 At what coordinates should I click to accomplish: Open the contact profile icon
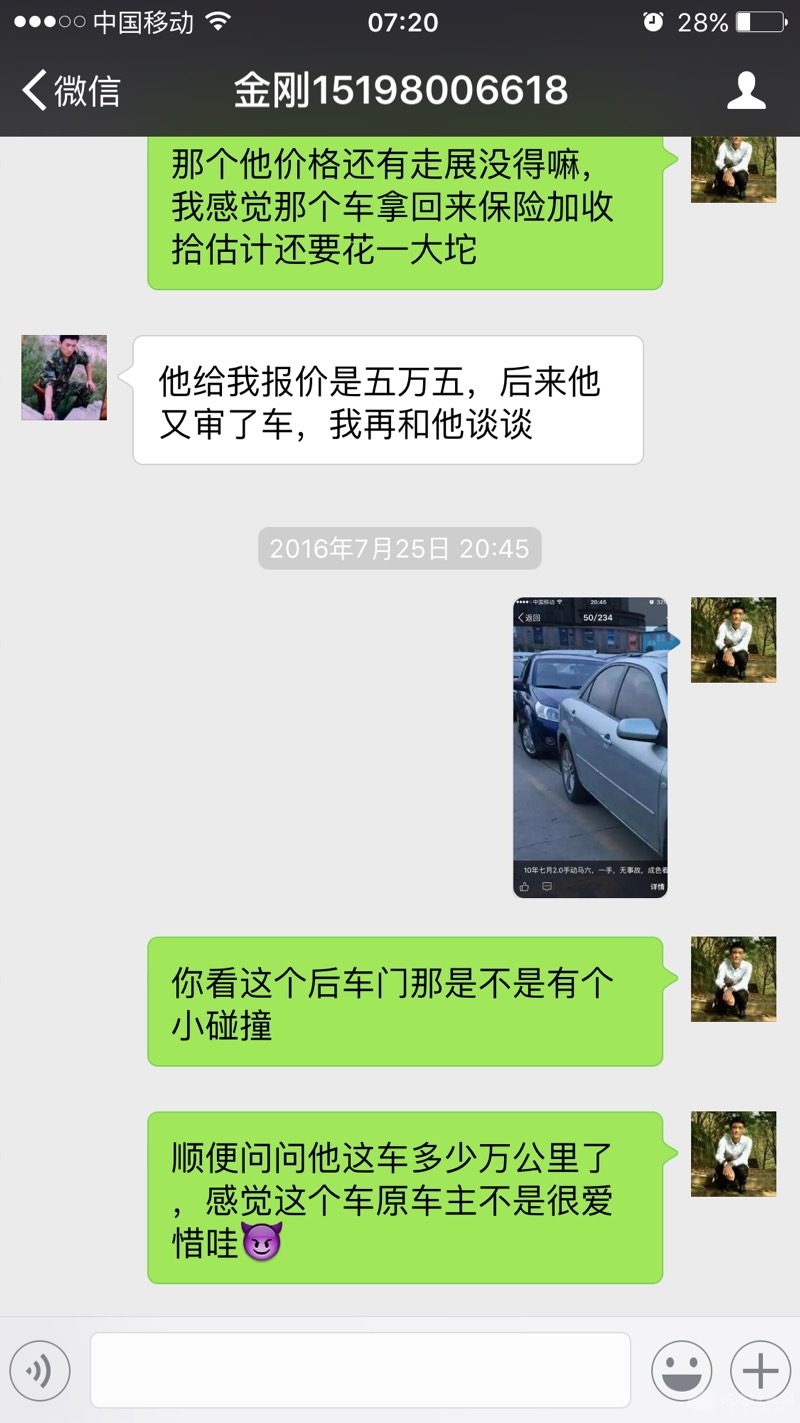click(745, 90)
